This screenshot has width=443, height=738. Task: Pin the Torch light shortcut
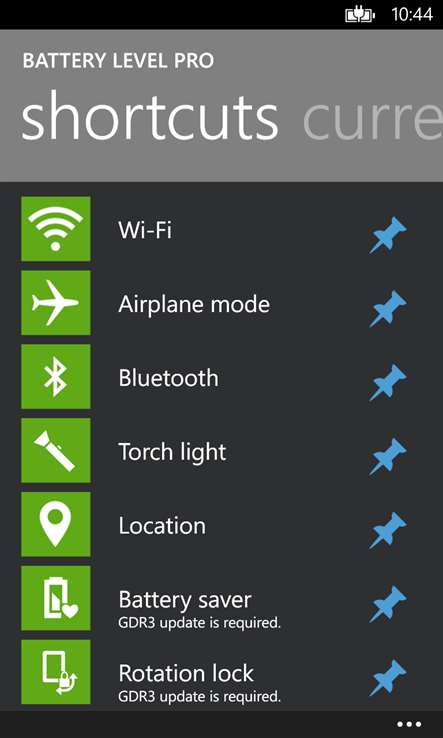(x=387, y=457)
